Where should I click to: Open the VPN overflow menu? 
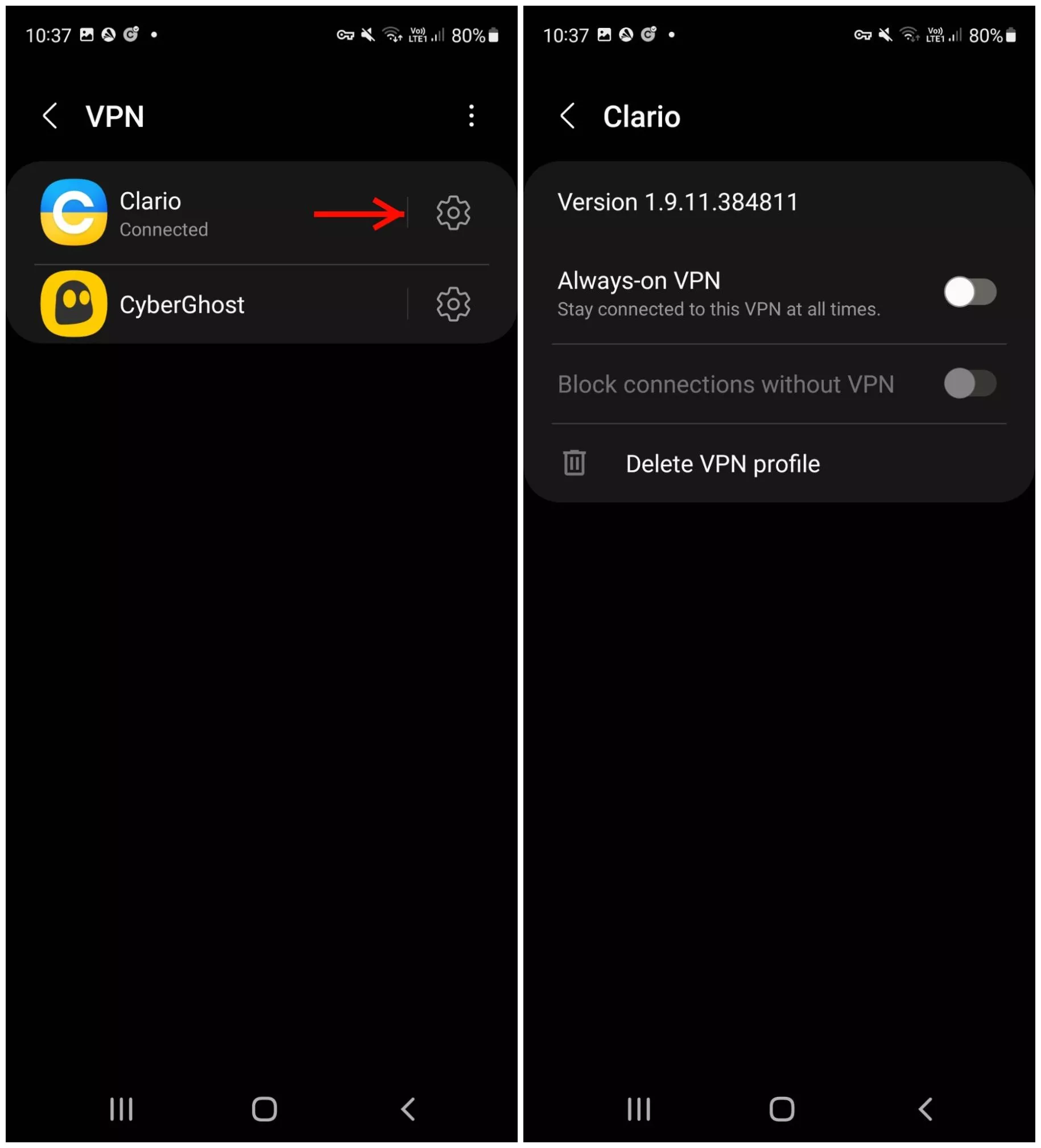[471, 116]
